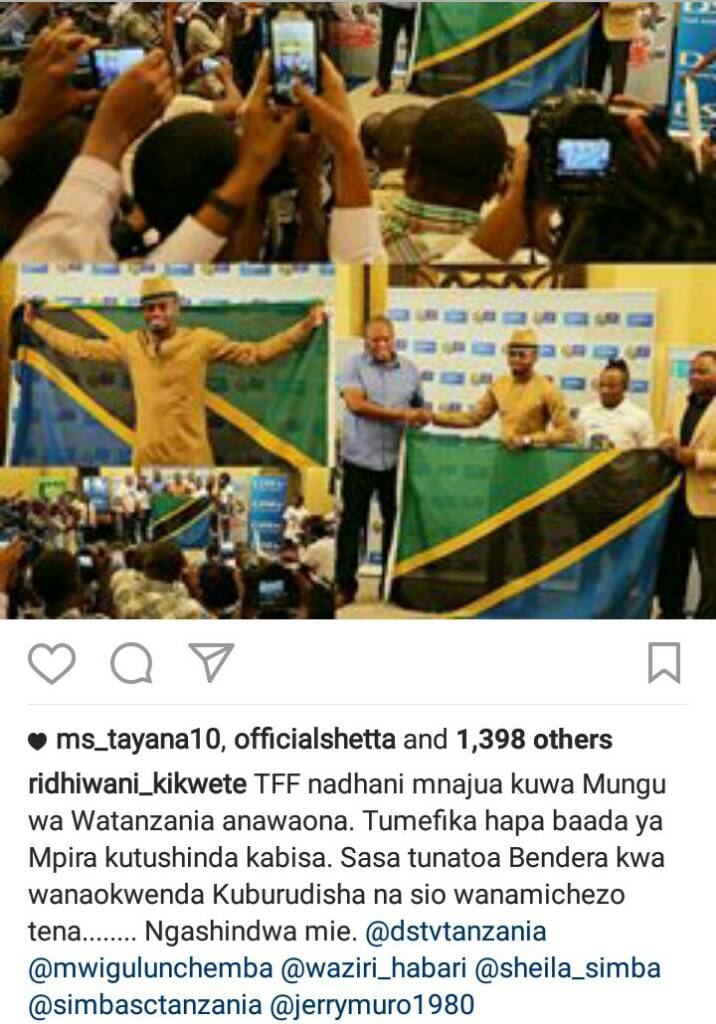This screenshot has height=1024, width=716.
Task: Tap the post's photo collage
Action: tap(358, 310)
